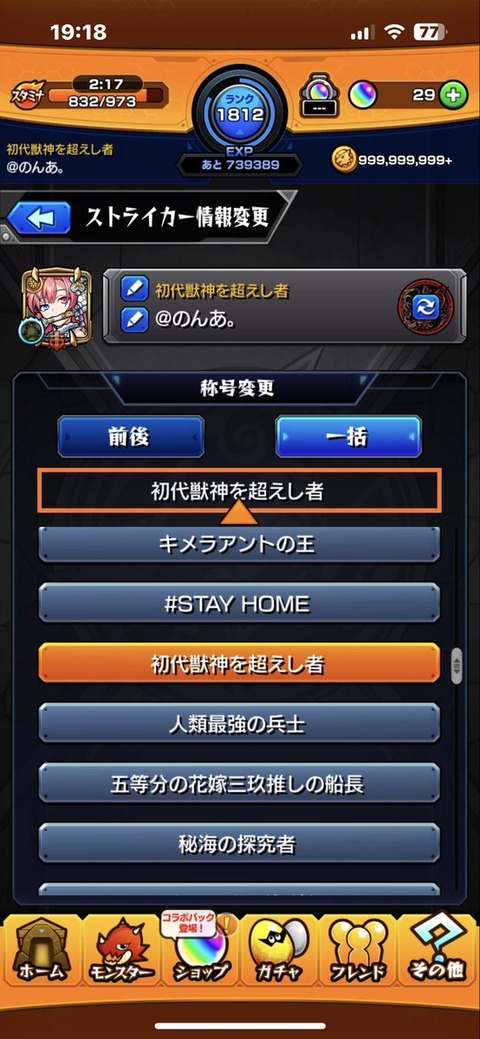Open the ショップ tab
This screenshot has height=1039, width=480.
pyautogui.click(x=200, y=950)
